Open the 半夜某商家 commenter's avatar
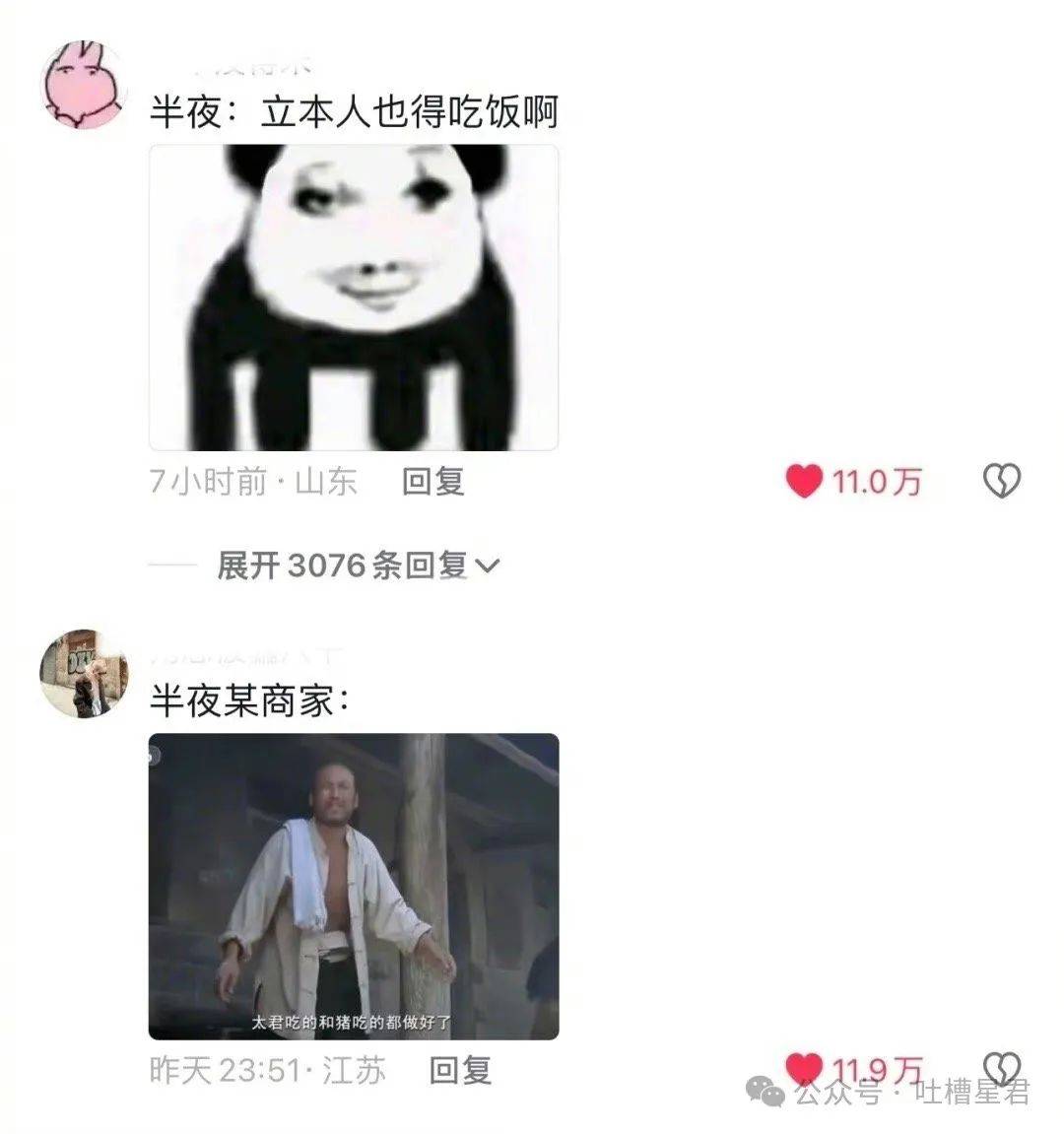Viewport: 1064px width, 1134px height. pyautogui.click(x=83, y=674)
